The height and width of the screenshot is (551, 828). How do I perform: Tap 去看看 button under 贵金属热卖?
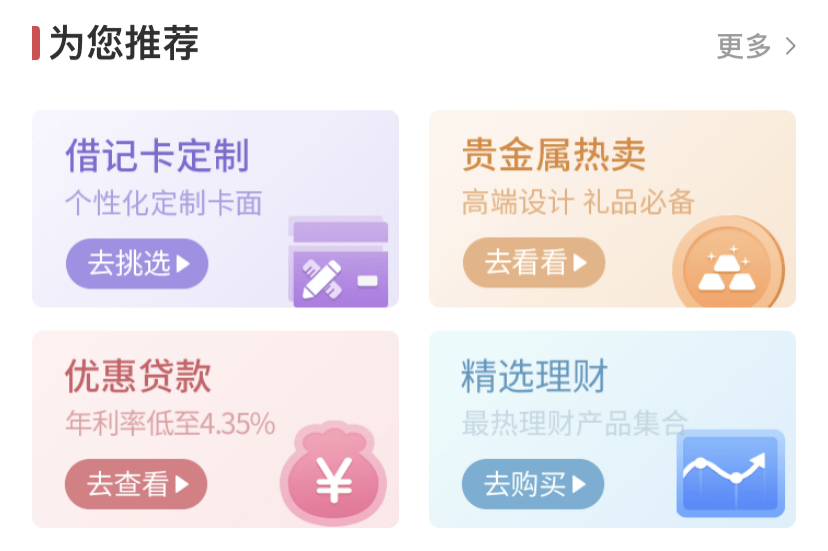click(x=534, y=263)
